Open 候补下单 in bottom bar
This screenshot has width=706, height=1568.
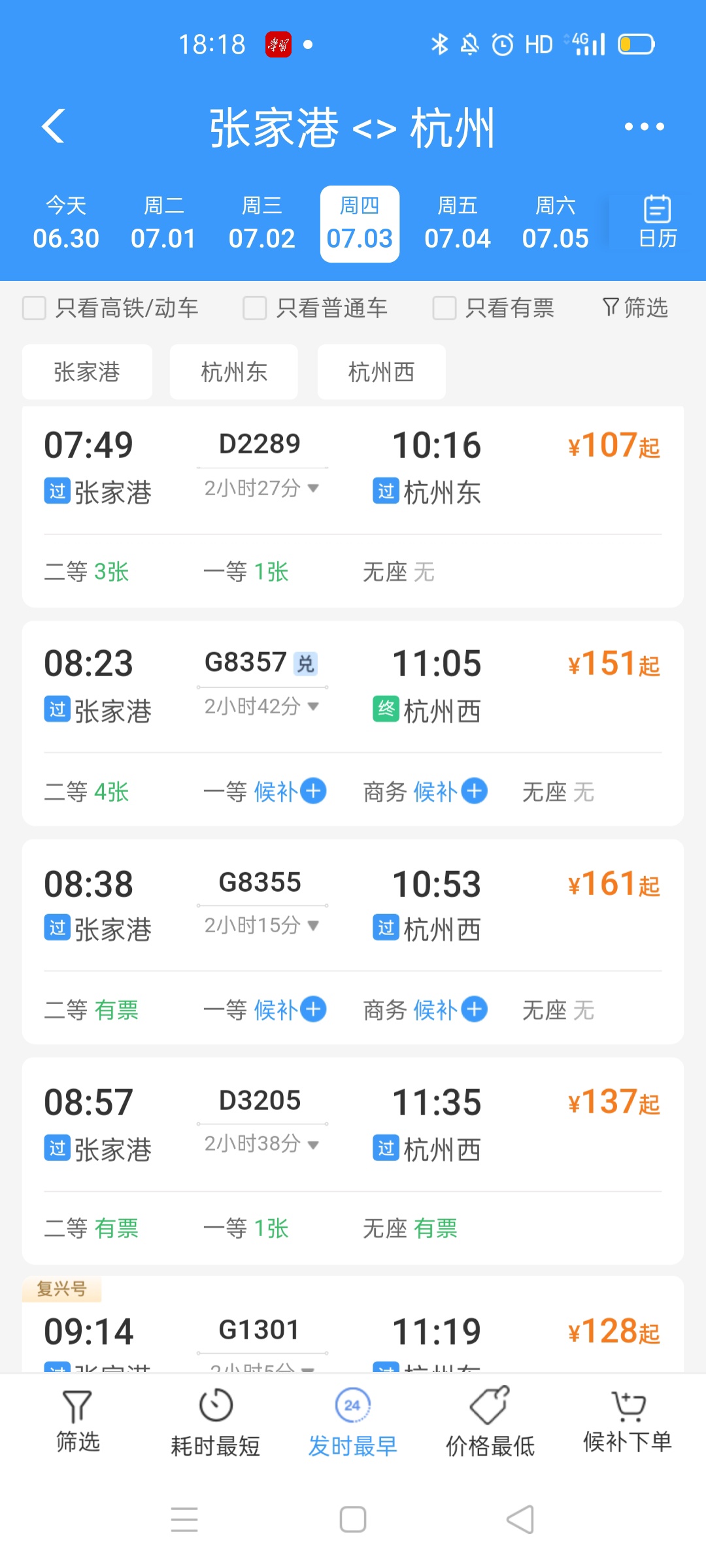[x=628, y=1422]
